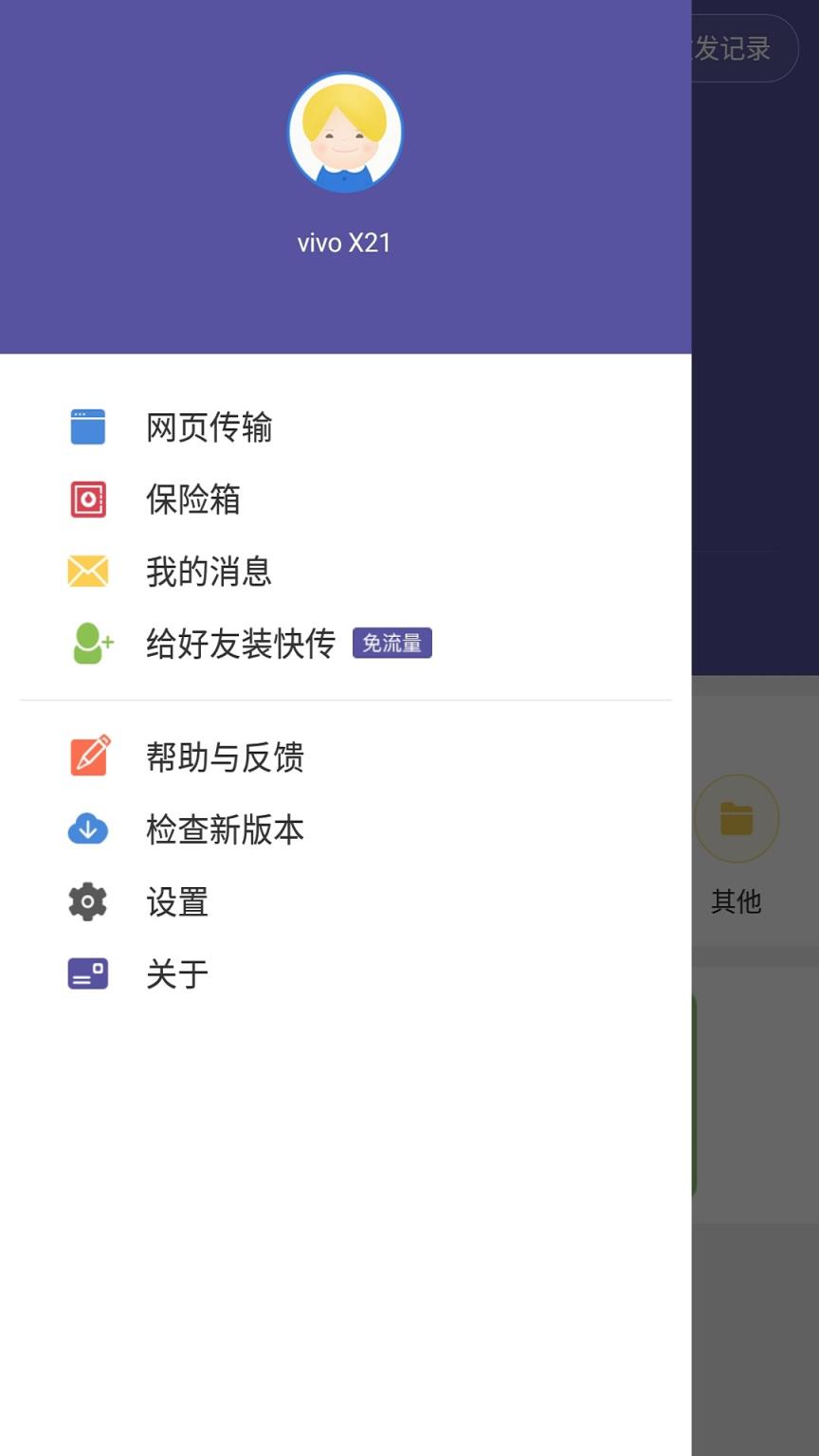This screenshot has height=1456, width=819.
Task: Open Settings via the gear icon
Action: [87, 901]
